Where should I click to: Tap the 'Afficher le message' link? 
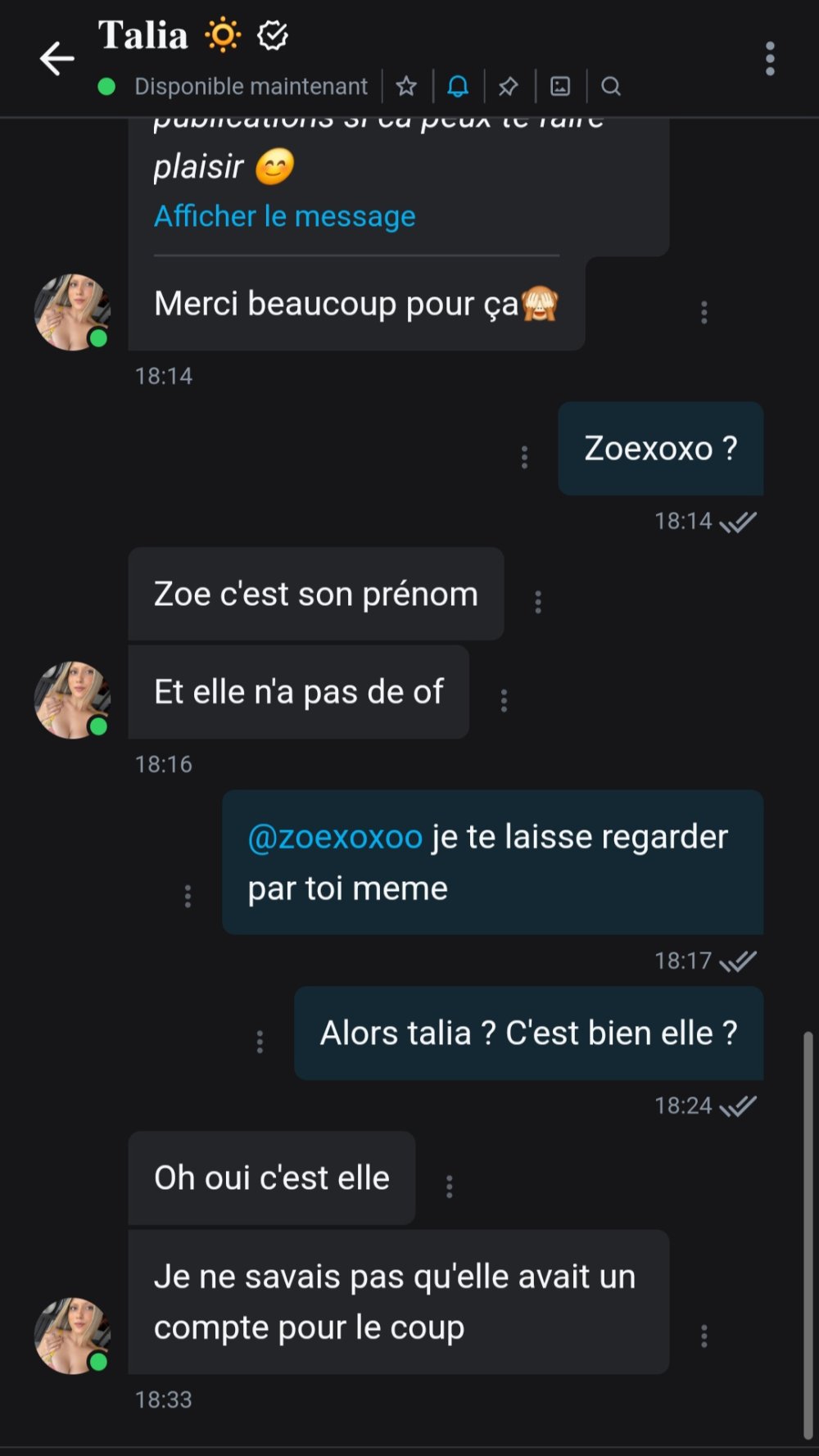[284, 216]
